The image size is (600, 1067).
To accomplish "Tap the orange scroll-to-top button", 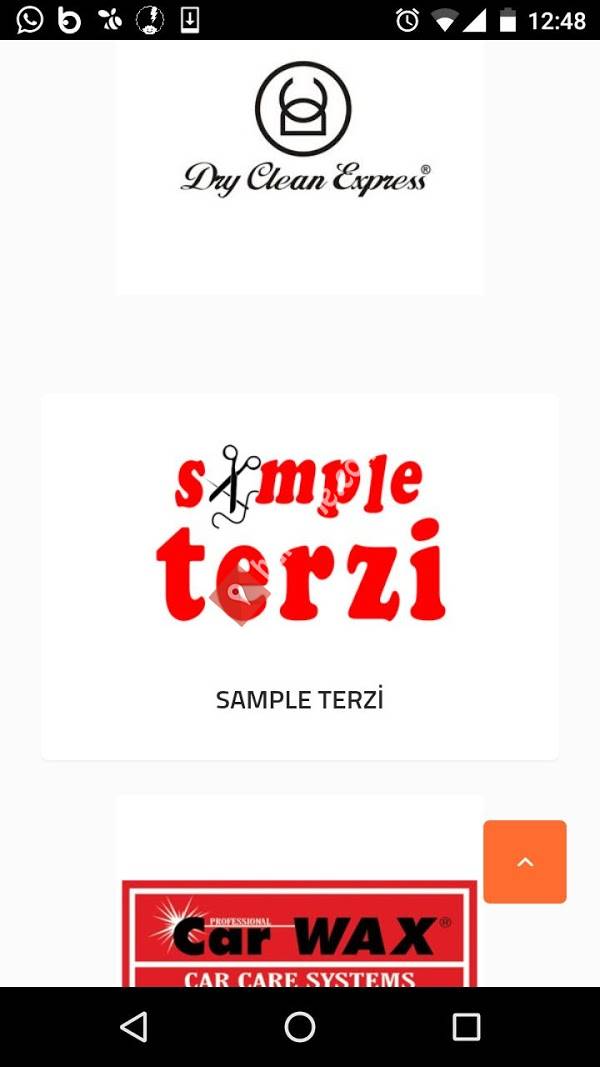I will coord(525,862).
